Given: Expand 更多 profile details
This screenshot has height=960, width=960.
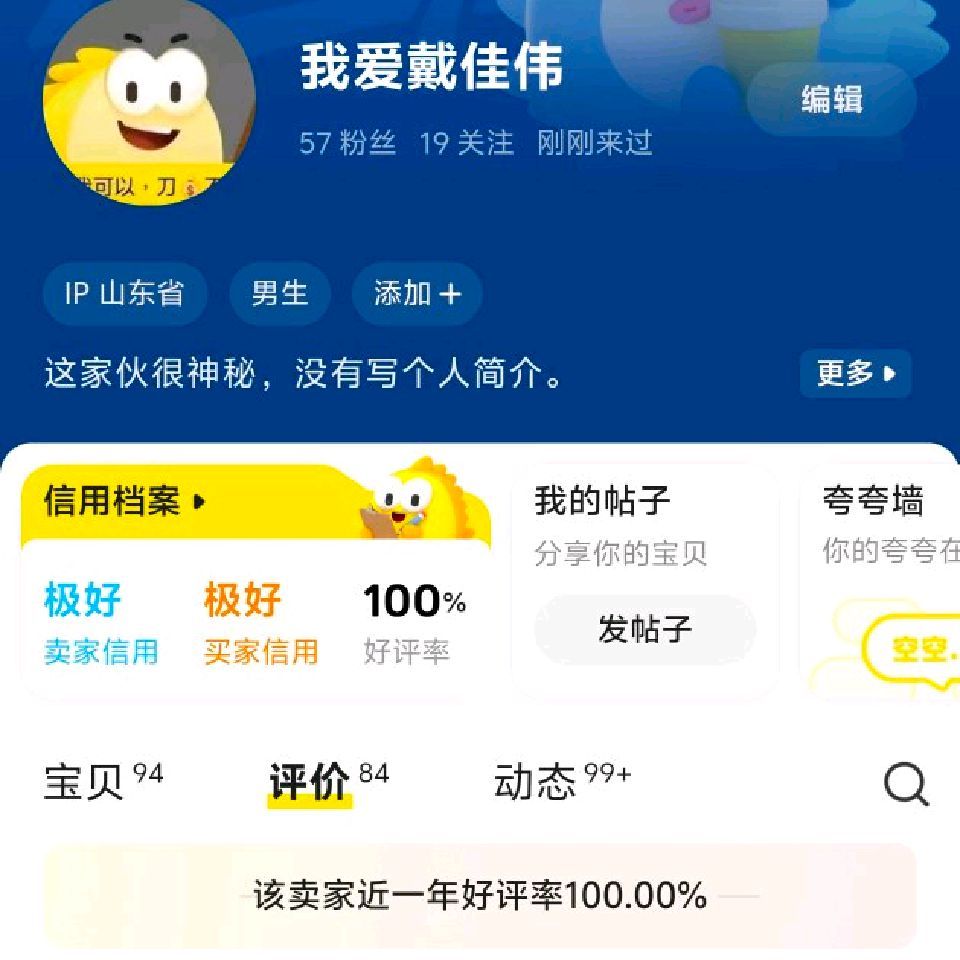Looking at the screenshot, I should point(855,374).
